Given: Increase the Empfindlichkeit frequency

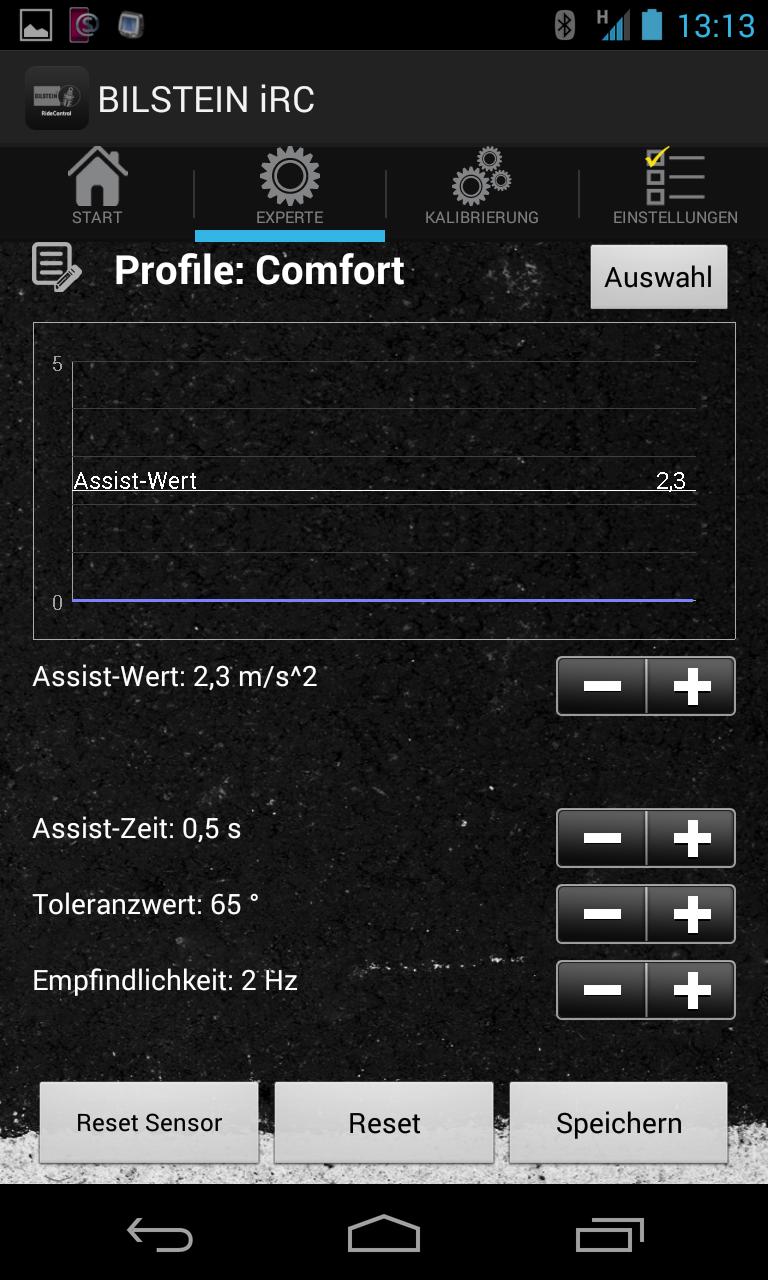Looking at the screenshot, I should pos(691,990).
